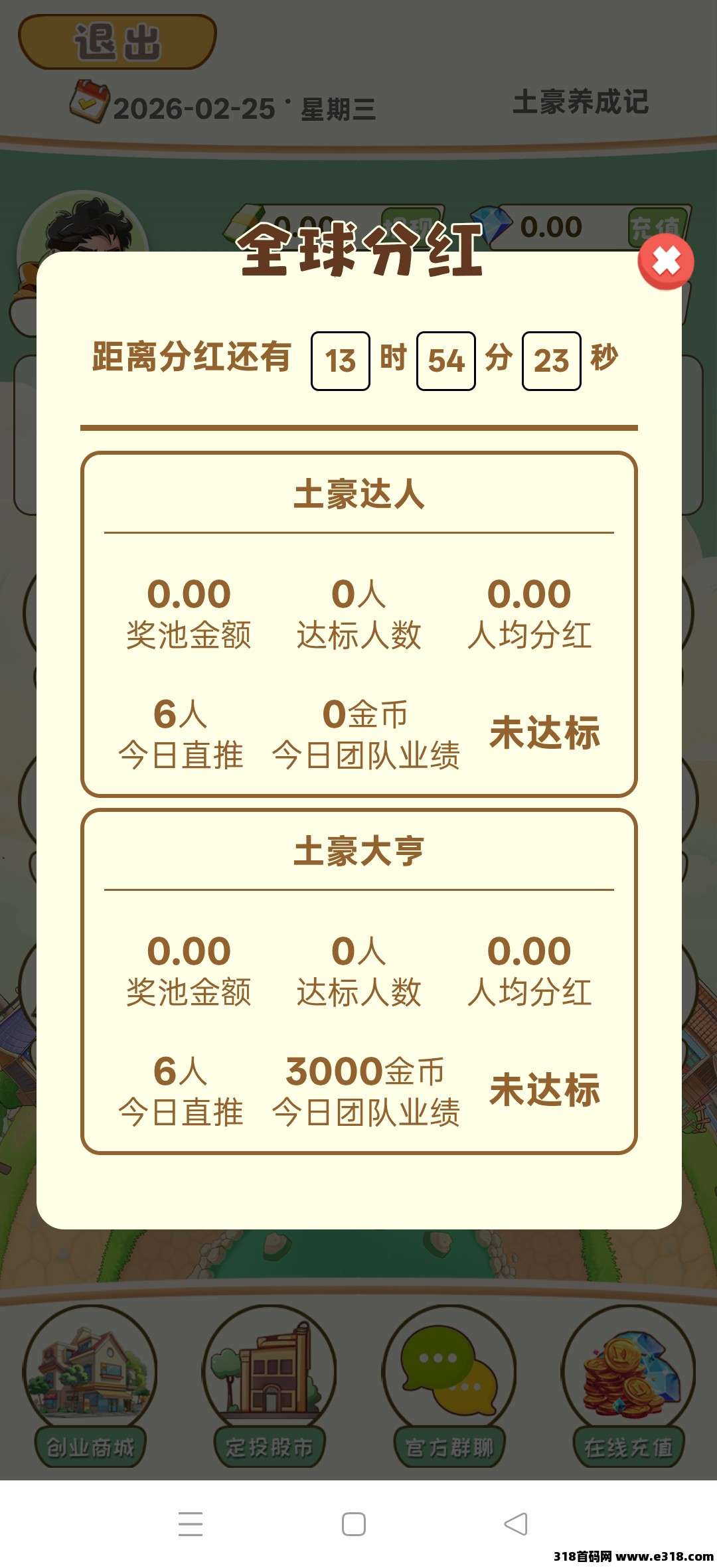
Task: Click the seconds countdown box showing 23
Action: 553,360
